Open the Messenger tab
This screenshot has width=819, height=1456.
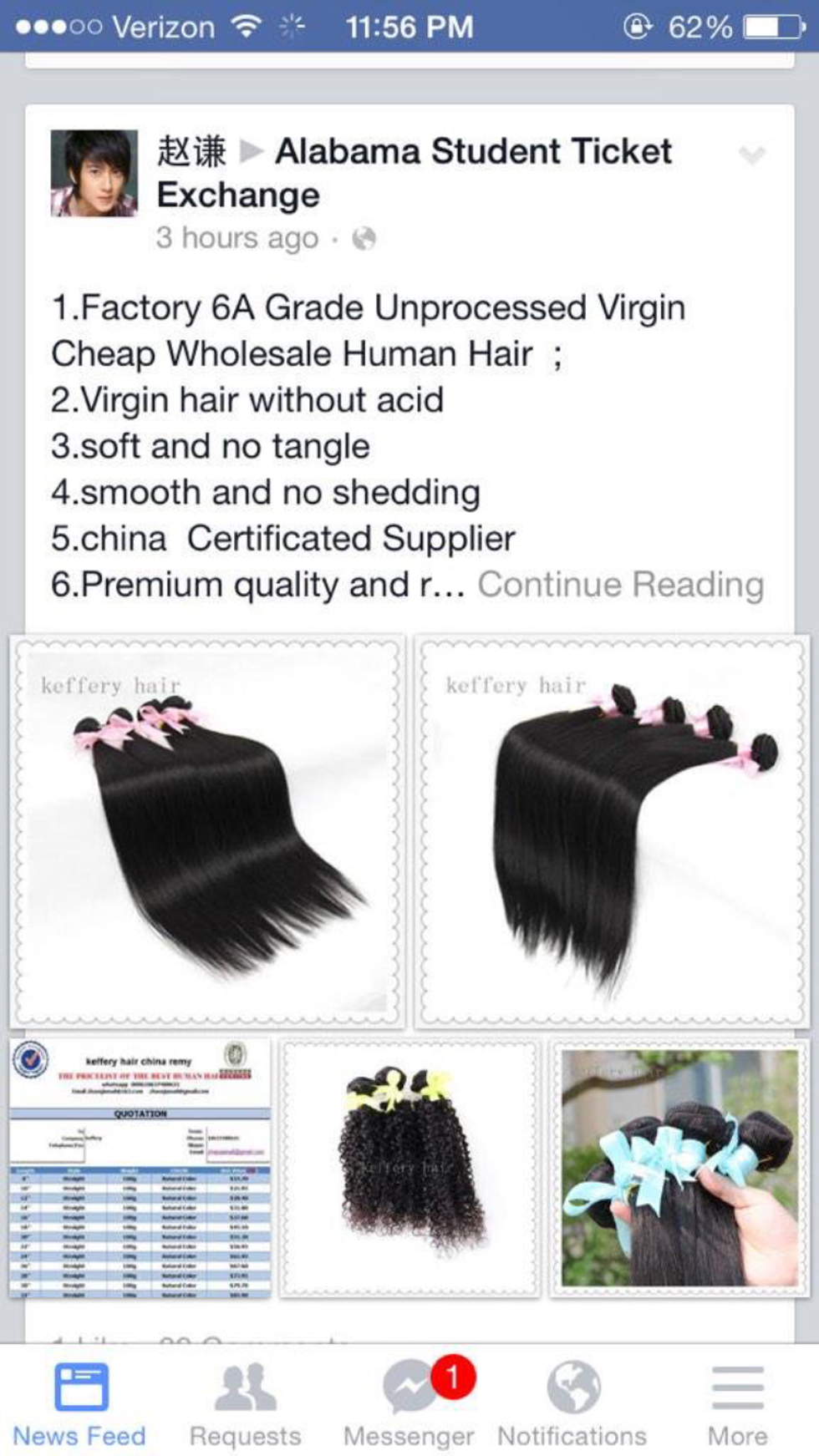[409, 1405]
